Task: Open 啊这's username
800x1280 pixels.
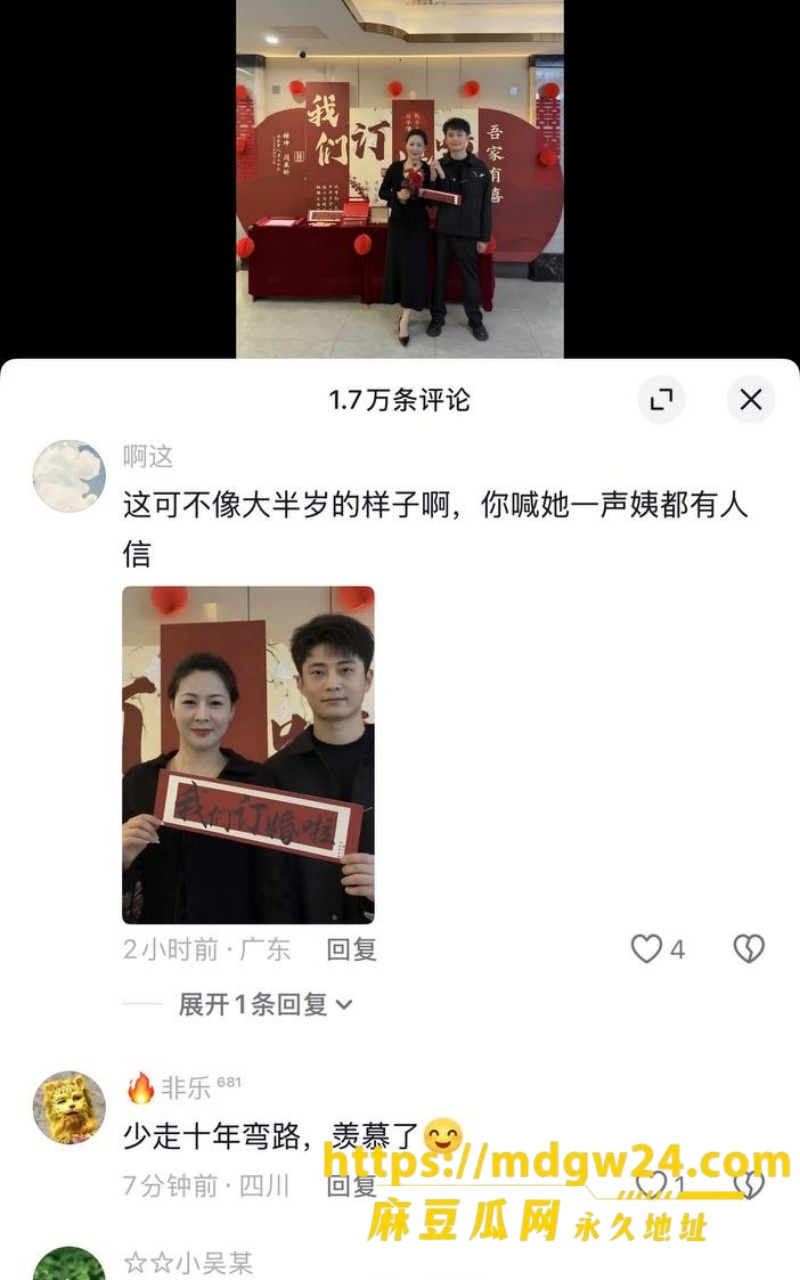Action: pos(148,457)
